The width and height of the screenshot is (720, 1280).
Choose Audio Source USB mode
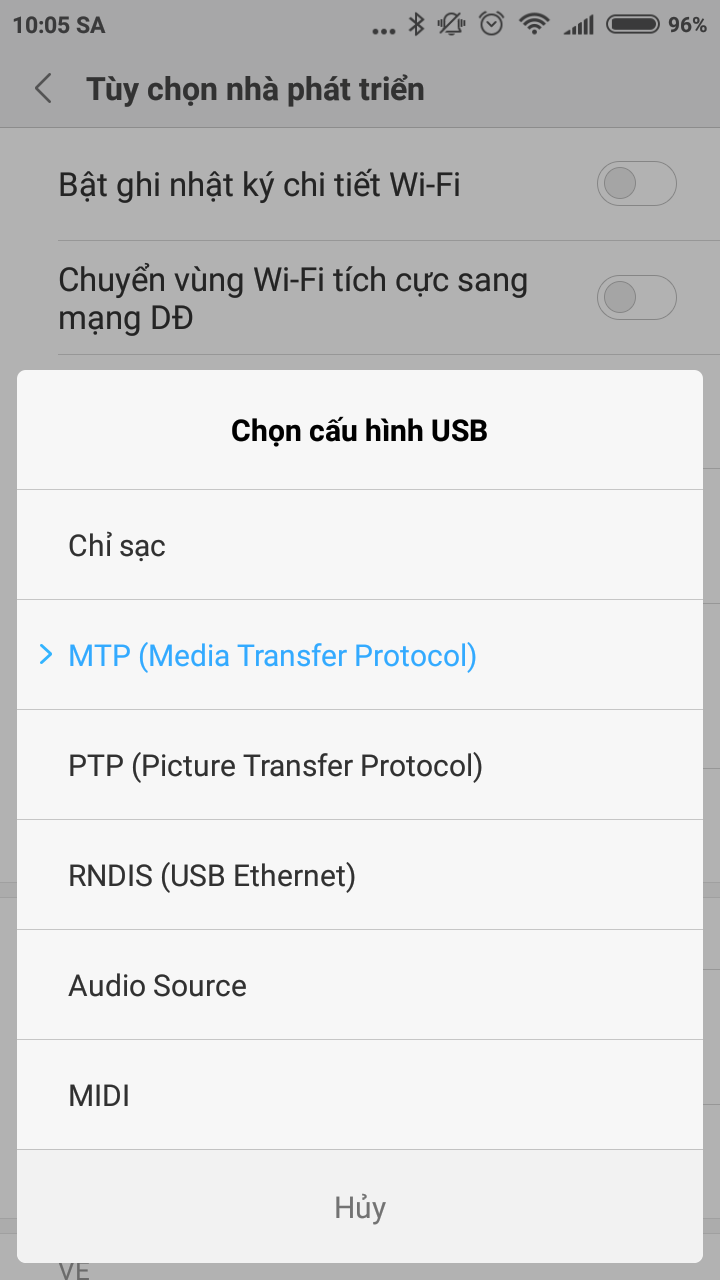pyautogui.click(x=360, y=986)
